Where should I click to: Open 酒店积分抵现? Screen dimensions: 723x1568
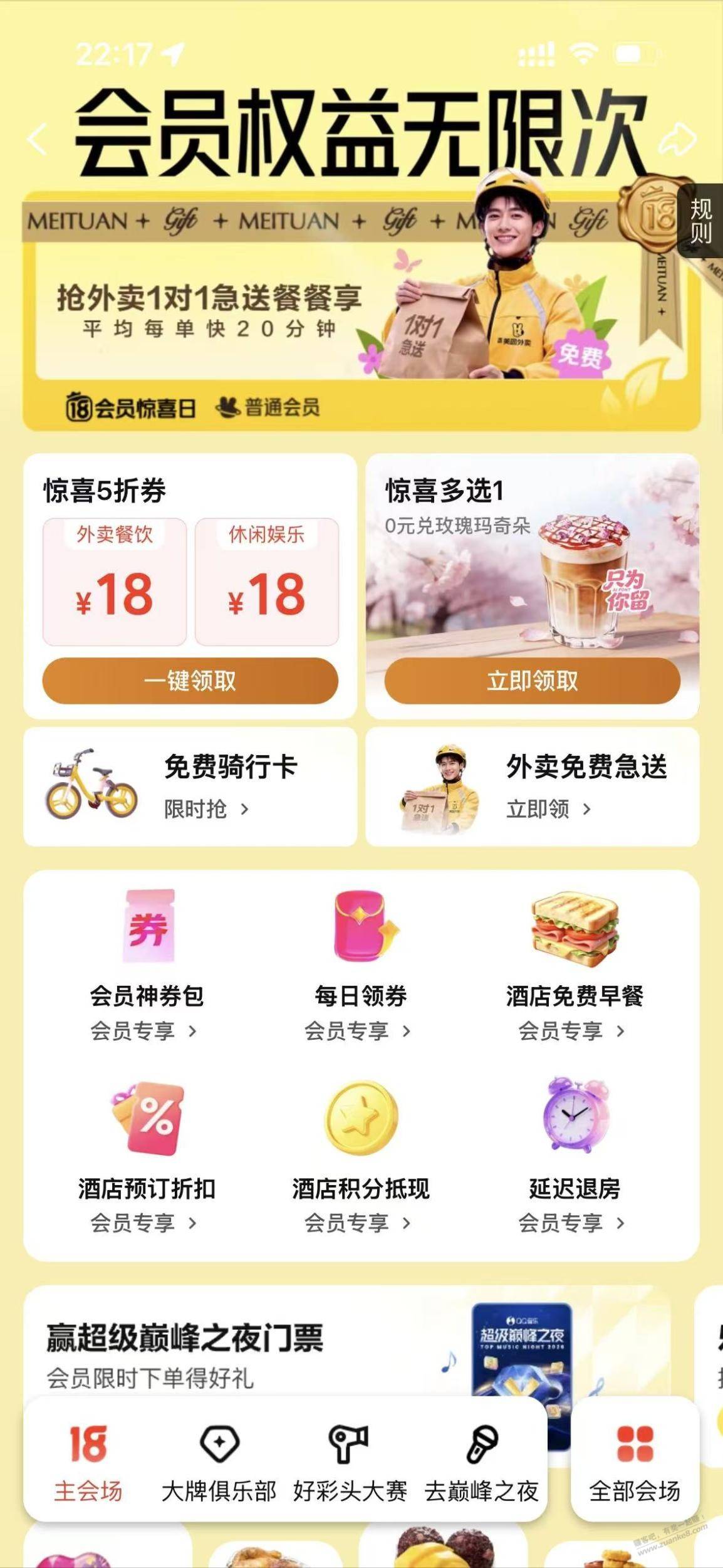tap(361, 1156)
